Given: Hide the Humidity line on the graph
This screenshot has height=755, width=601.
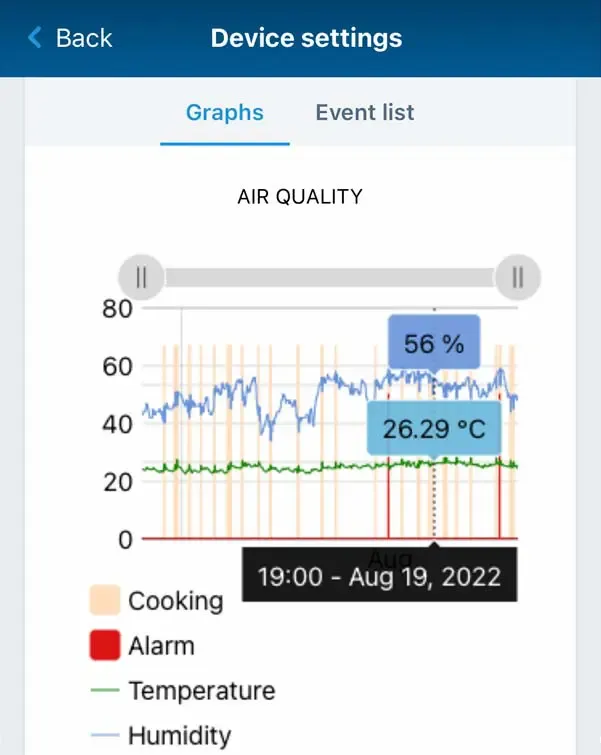Looking at the screenshot, I should [162, 736].
